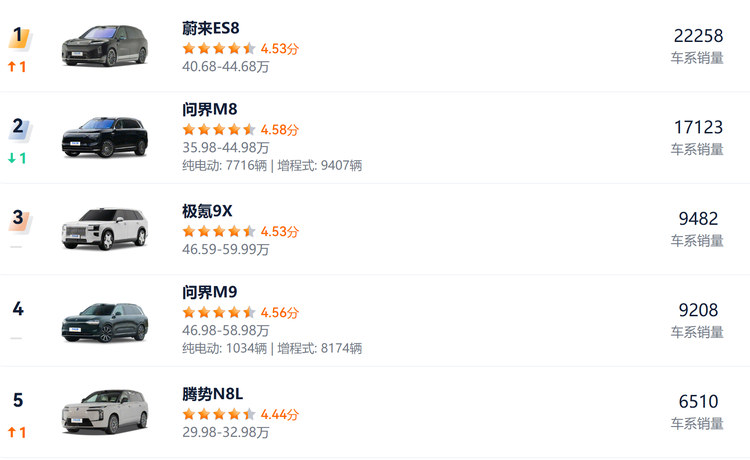
Task: View details for 问界M8
Action: point(210,109)
